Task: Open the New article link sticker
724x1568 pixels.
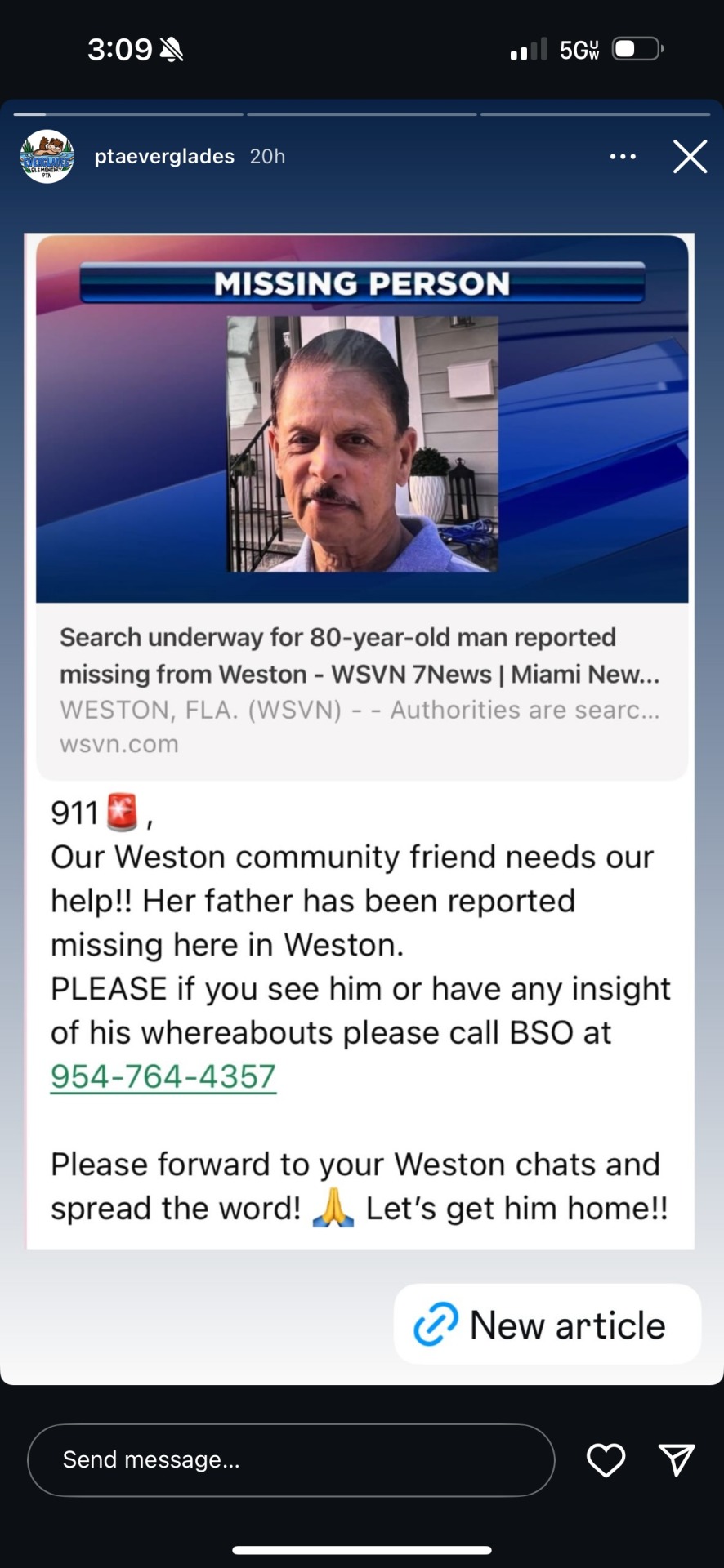Action: click(x=547, y=1325)
